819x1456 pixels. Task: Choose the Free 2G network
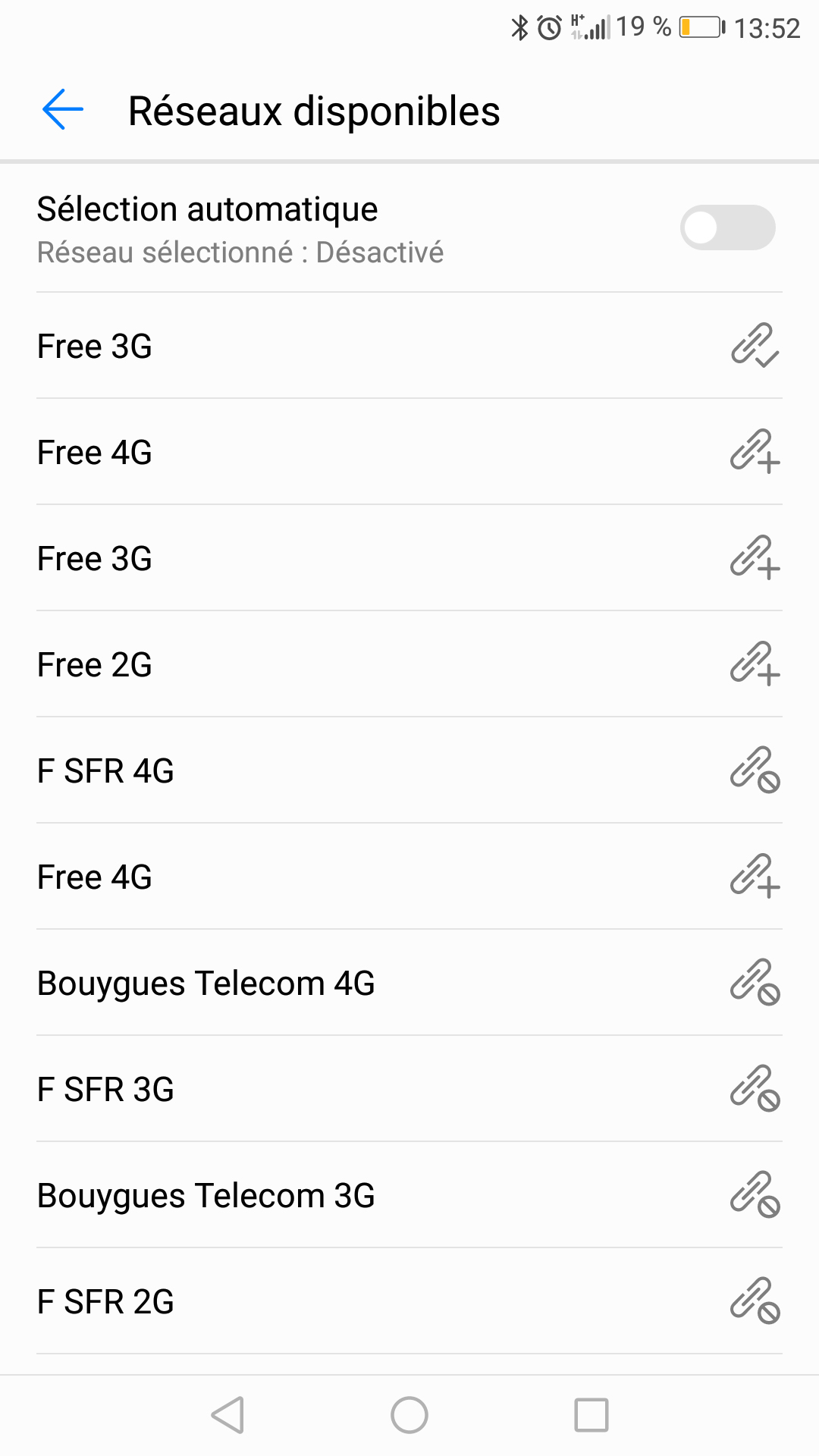(409, 664)
